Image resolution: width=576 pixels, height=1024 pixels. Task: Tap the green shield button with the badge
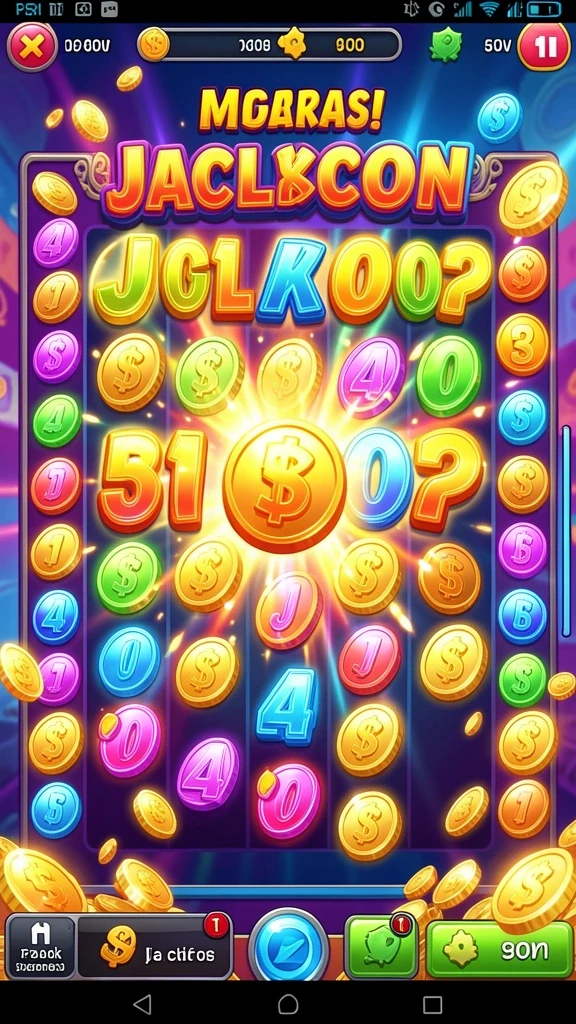pyautogui.click(x=382, y=947)
